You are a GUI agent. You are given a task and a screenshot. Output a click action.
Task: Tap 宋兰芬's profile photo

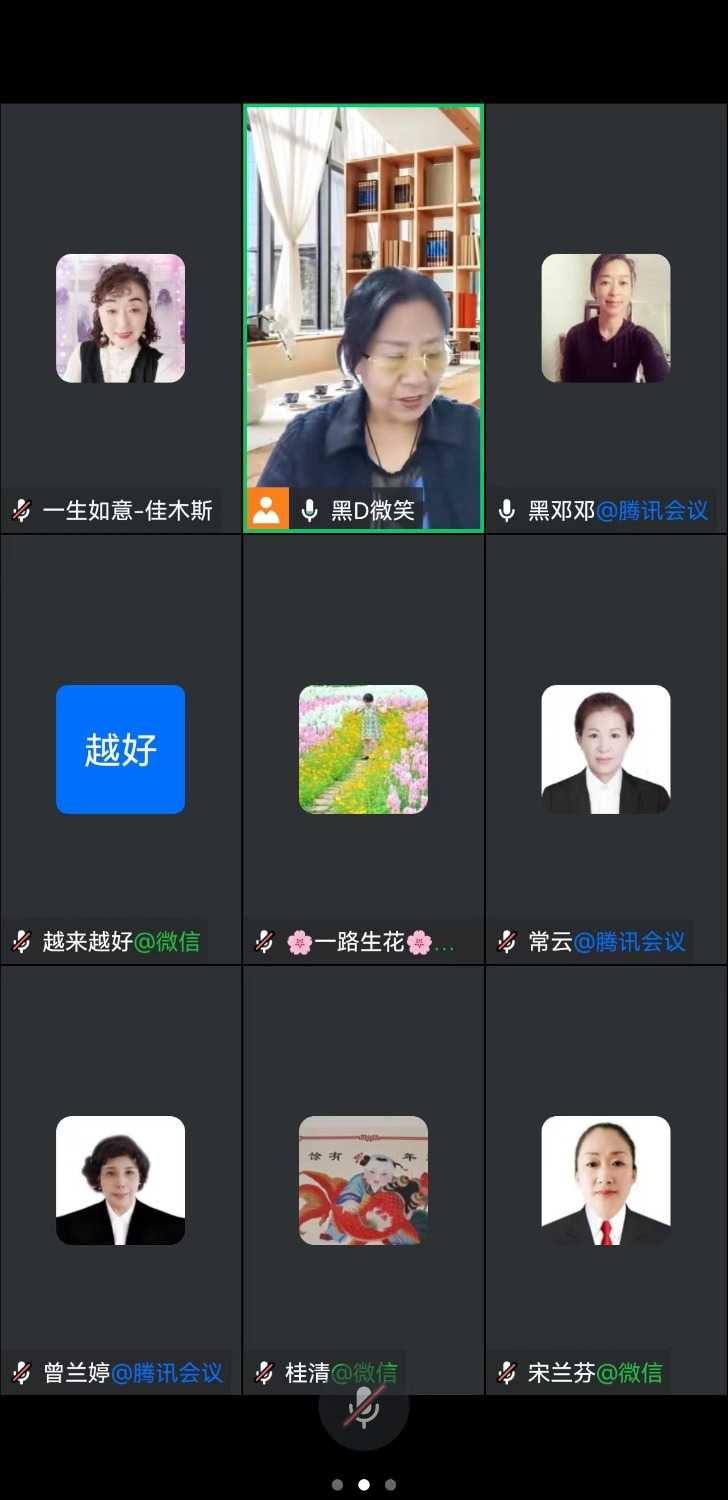coord(605,1180)
